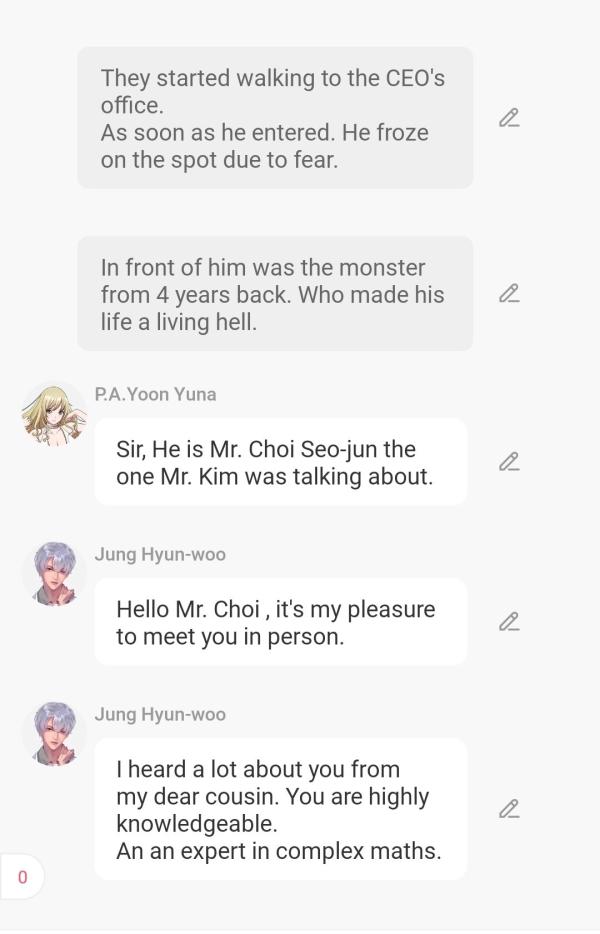Edit the 'I heard a lot about you' message
This screenshot has width=600, height=934.
click(x=509, y=809)
